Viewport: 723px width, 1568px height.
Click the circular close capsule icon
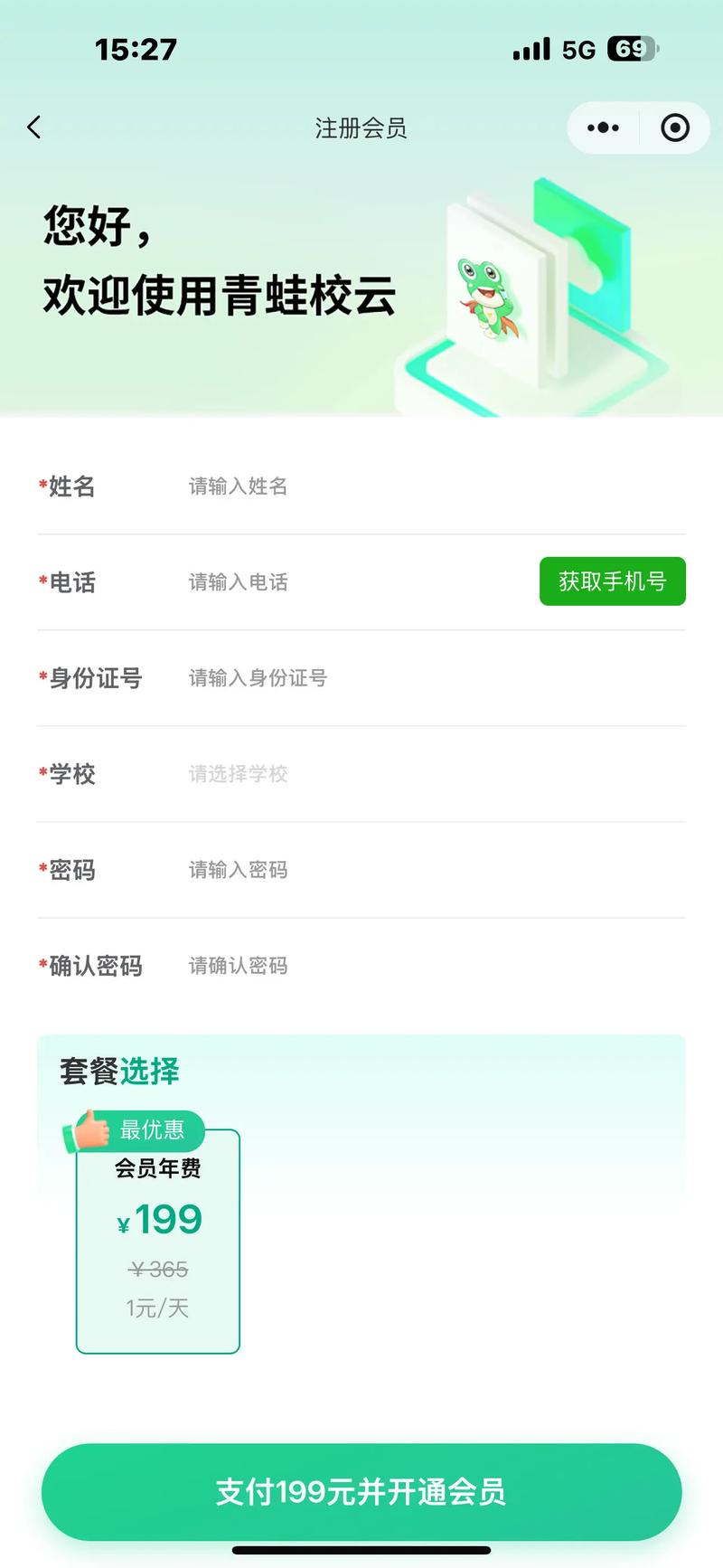coord(674,128)
